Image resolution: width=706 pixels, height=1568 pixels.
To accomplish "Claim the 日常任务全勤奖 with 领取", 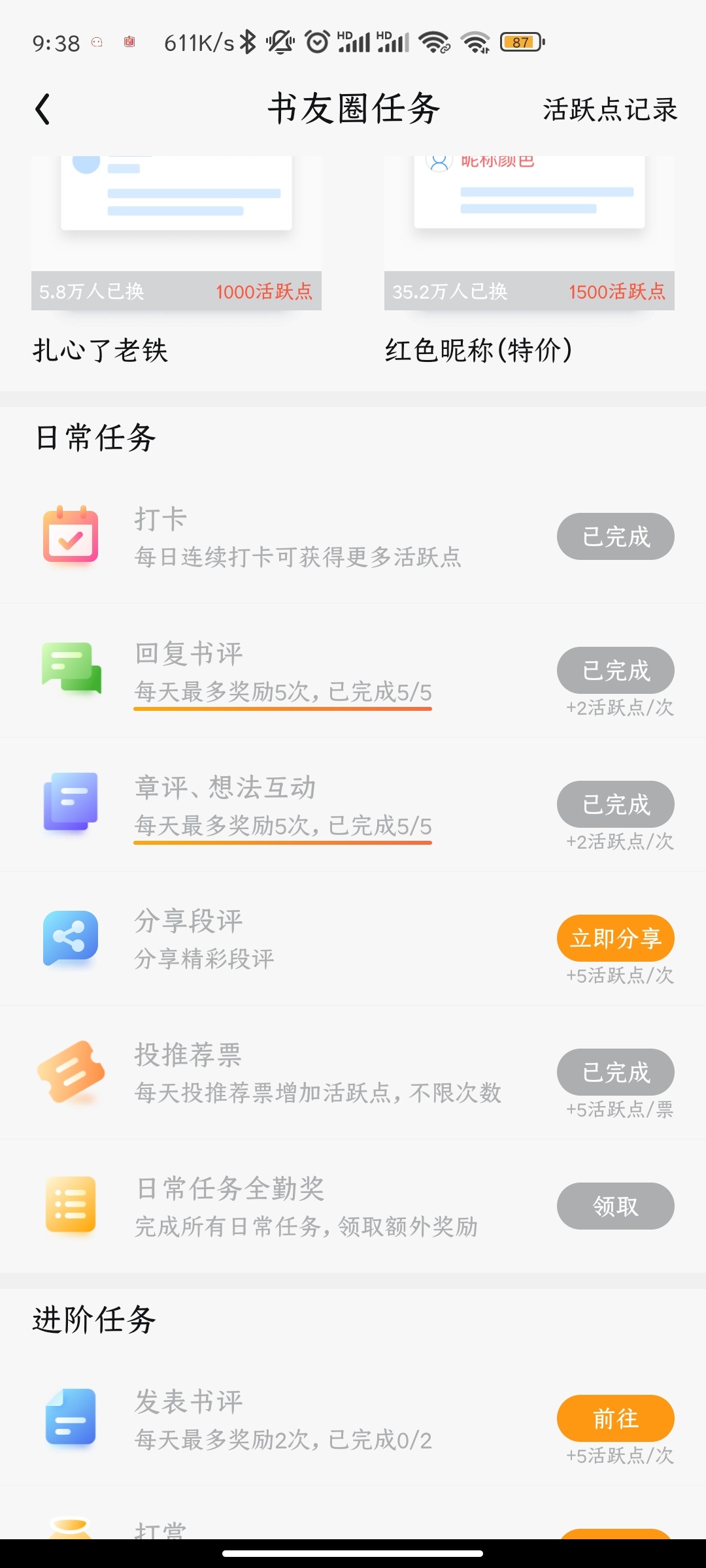I will (615, 1206).
